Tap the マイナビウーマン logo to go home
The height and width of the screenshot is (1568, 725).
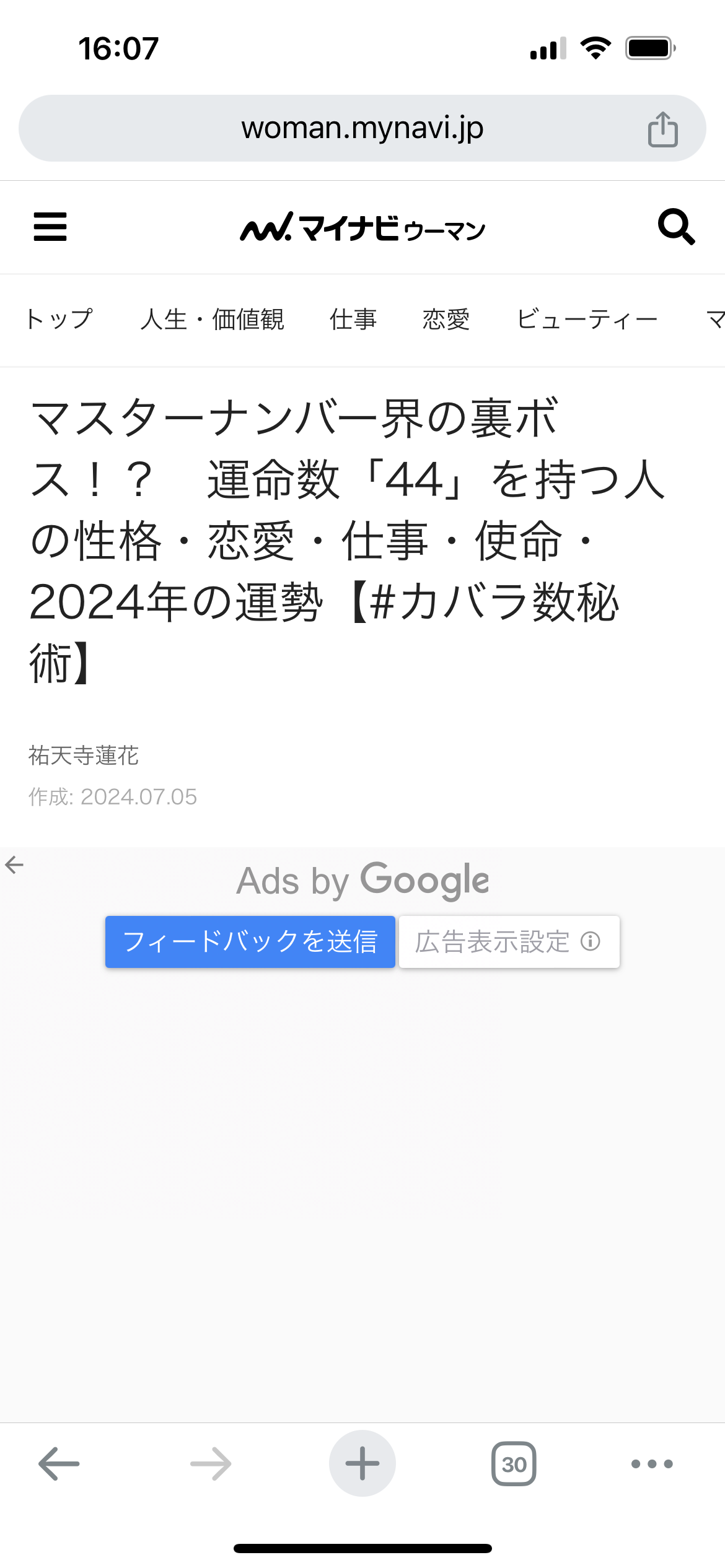362,227
